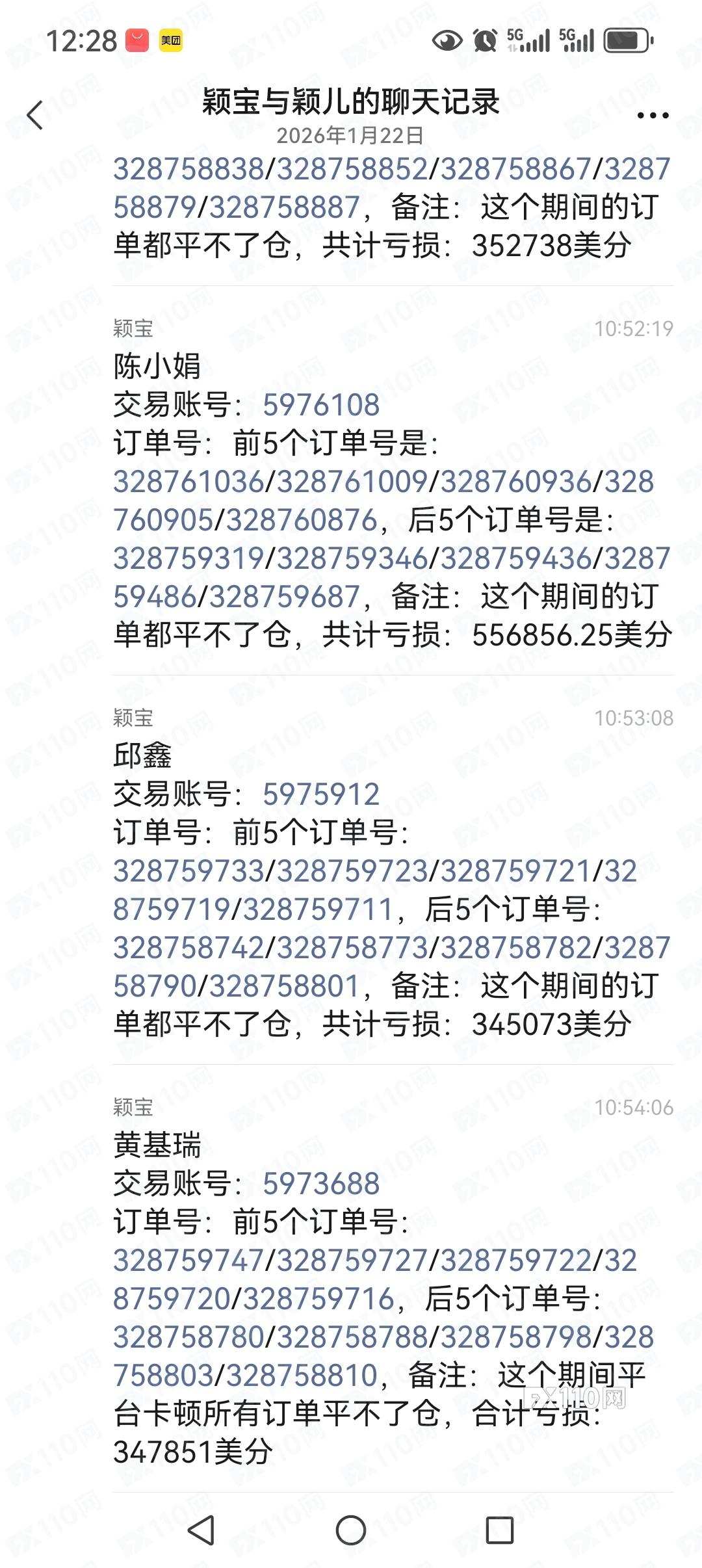Screen dimensions: 702x1568
Task: Go back from the chat record
Action: pyautogui.click(x=36, y=116)
